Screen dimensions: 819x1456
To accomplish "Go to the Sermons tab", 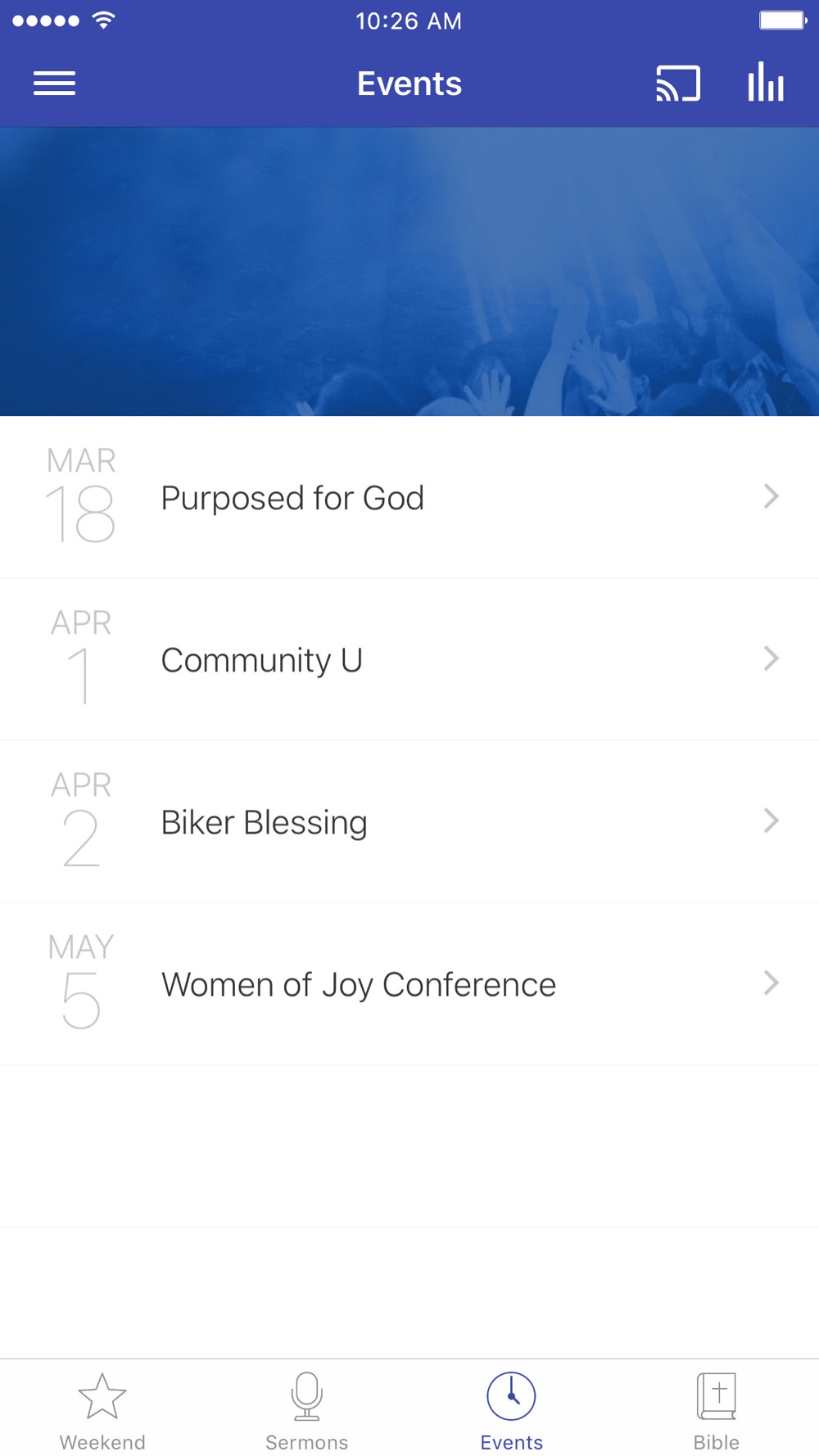I will pos(307,1412).
